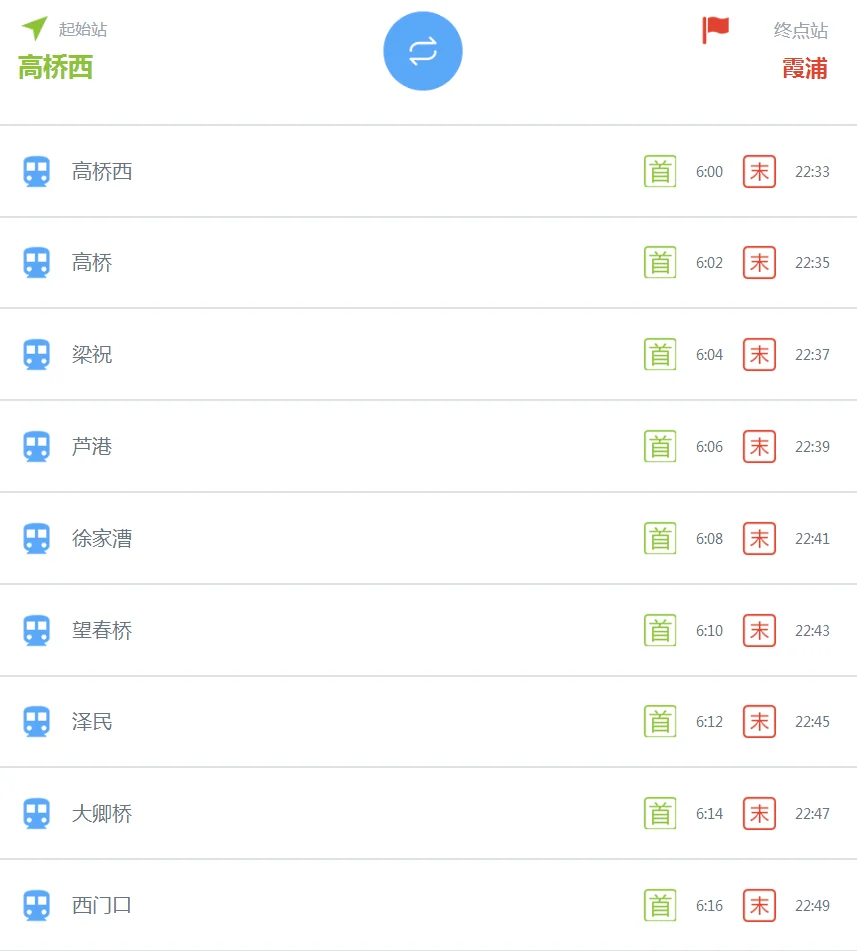Click the green 首 badge beside 芦港
This screenshot has height=951, width=857.
click(660, 446)
